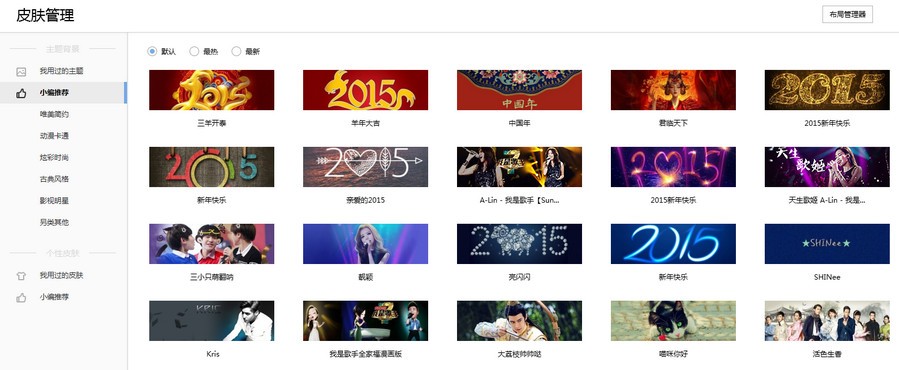This screenshot has width=899, height=370.
Task: Open the 炫彩时尚 category
Action: pos(54,157)
